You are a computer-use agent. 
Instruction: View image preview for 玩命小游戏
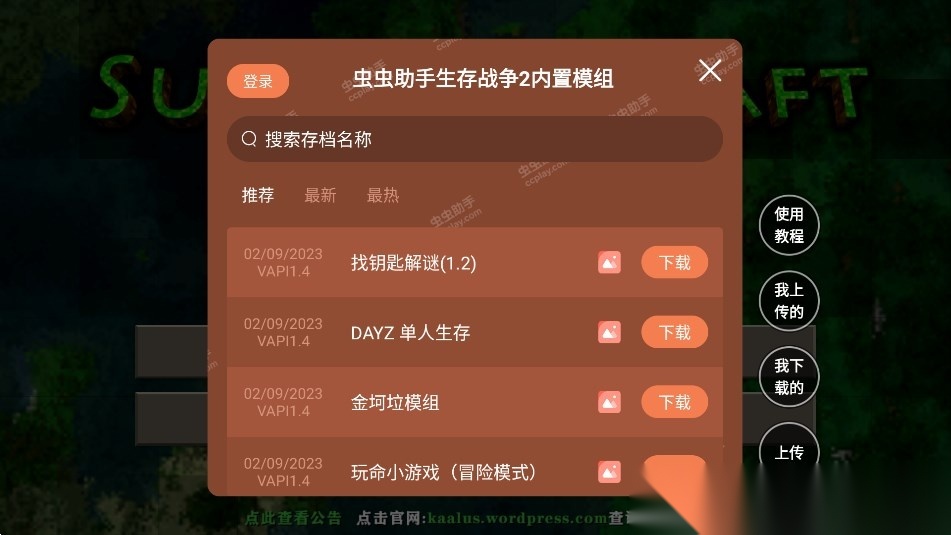pyautogui.click(x=609, y=471)
